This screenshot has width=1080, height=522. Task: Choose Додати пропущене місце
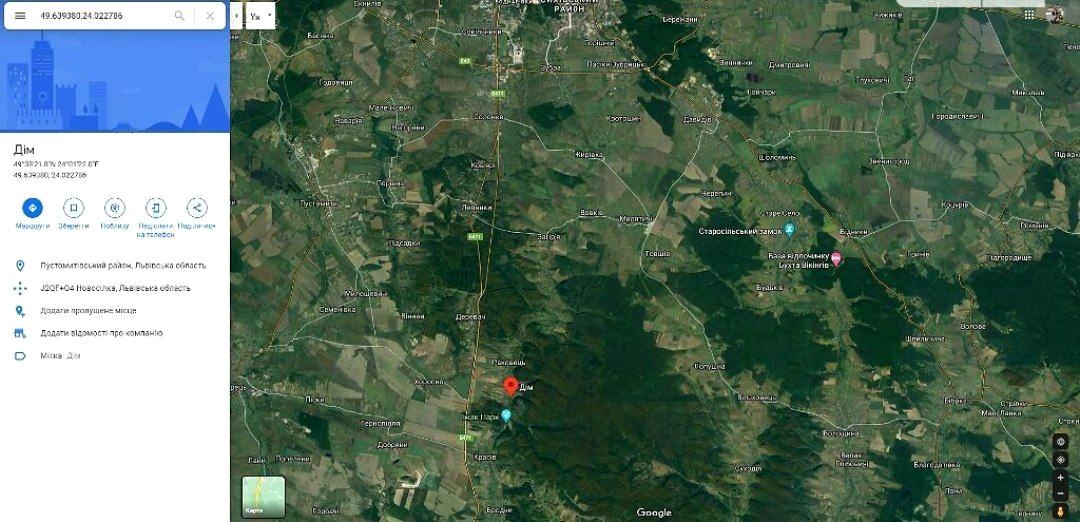[x=87, y=311]
